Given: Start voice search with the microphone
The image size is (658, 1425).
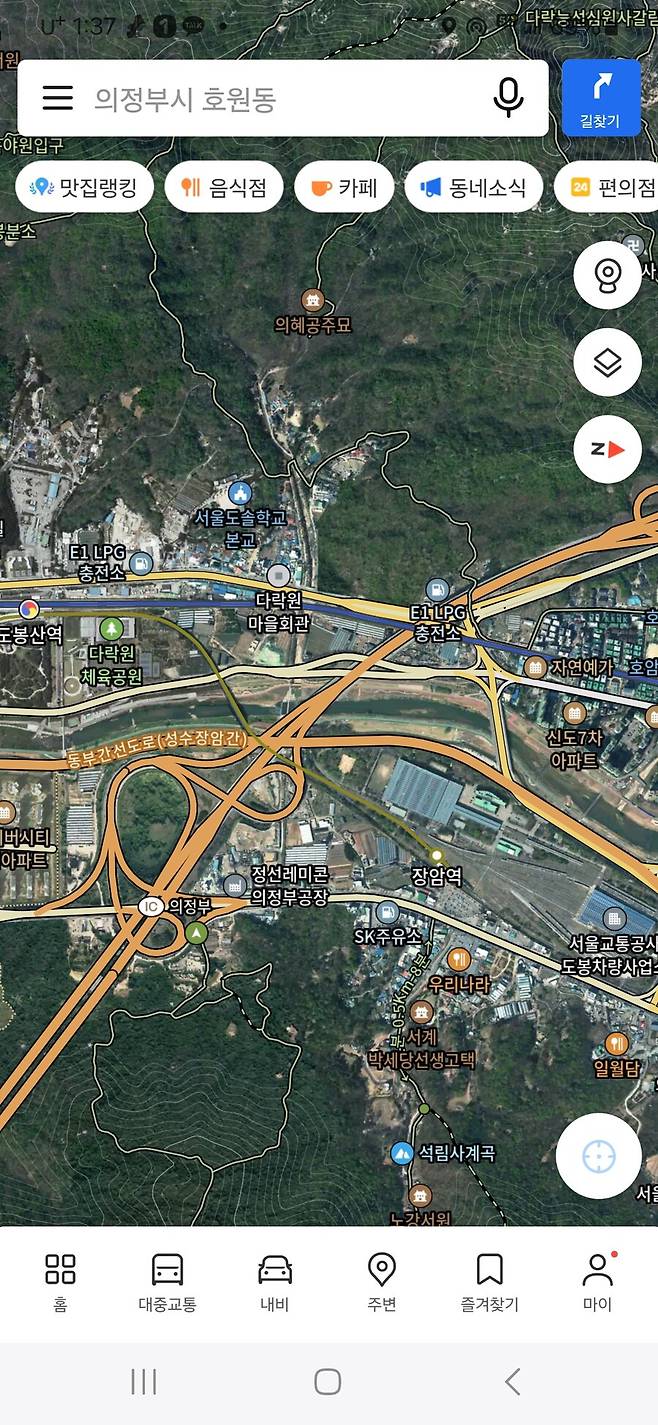Looking at the screenshot, I should coord(508,98).
